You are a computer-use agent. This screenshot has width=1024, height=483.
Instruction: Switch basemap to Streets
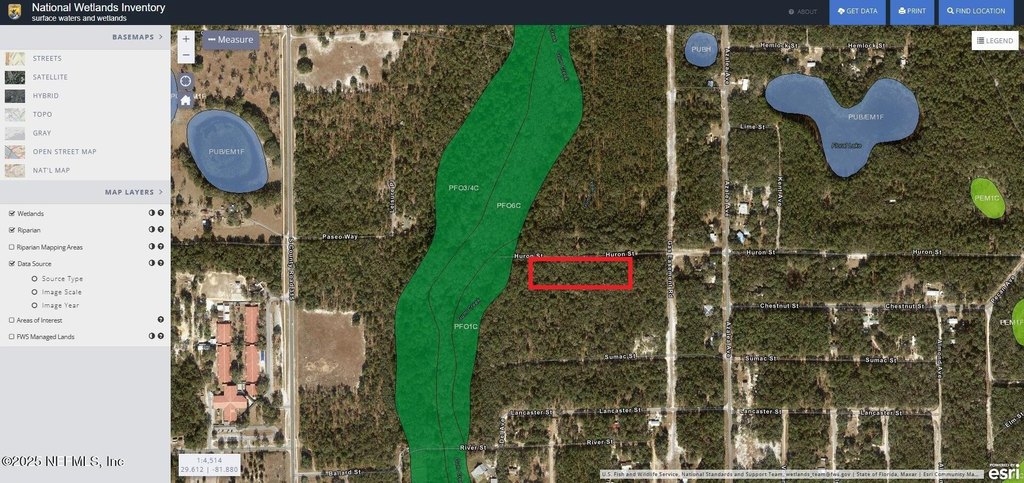[46, 59]
